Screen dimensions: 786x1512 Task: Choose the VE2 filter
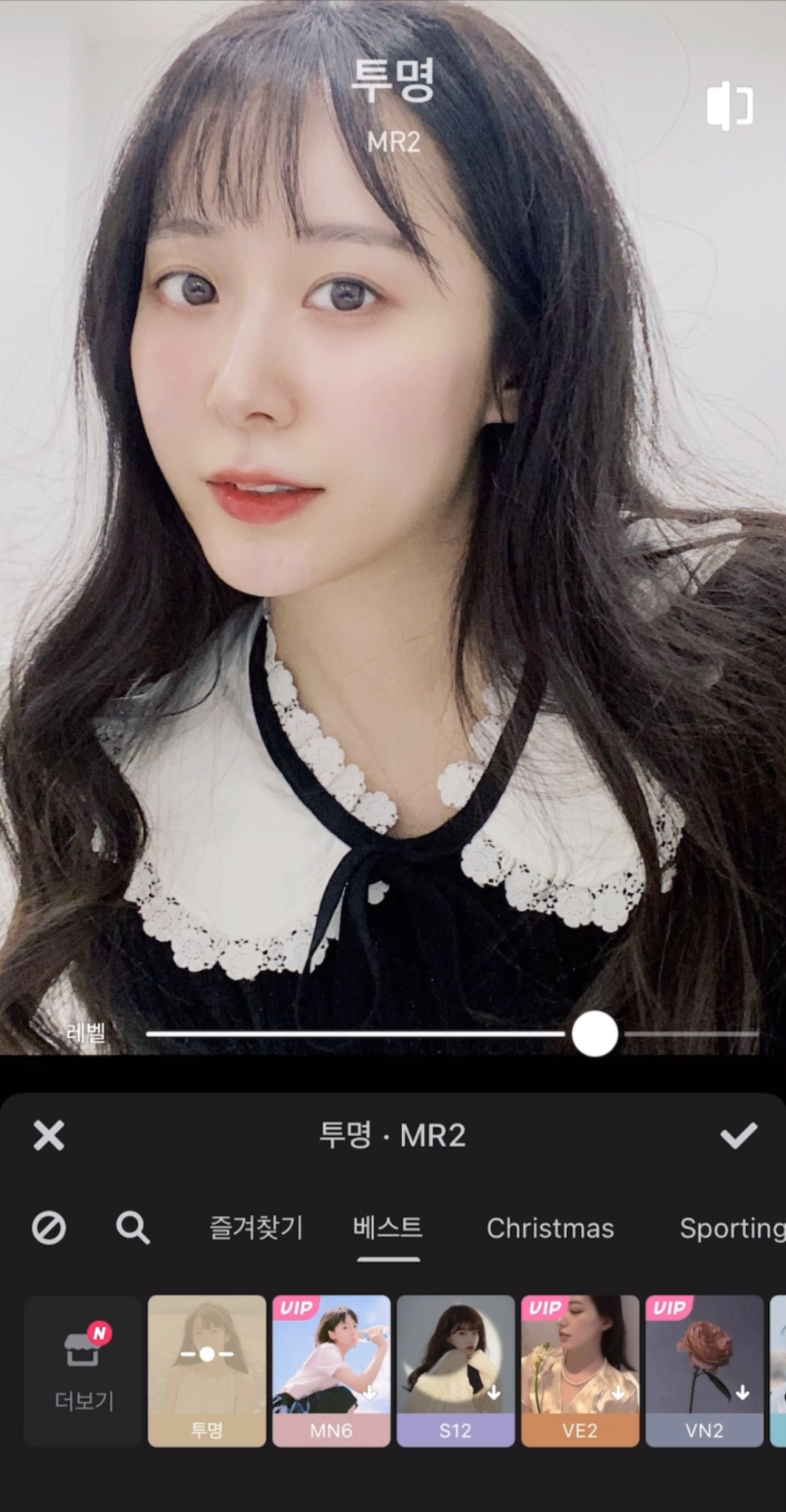coord(580,1371)
